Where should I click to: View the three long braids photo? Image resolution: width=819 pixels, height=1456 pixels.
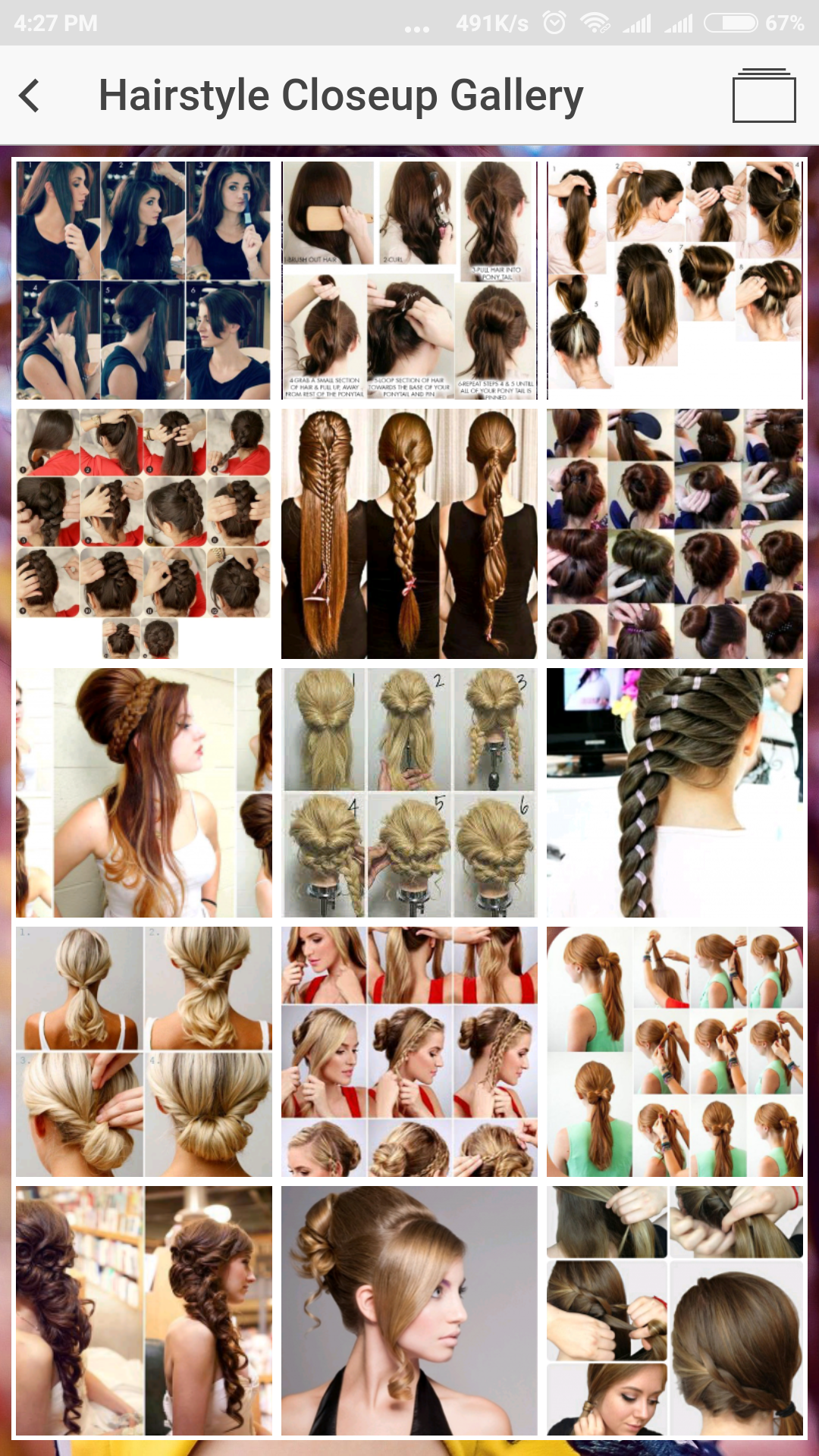(x=409, y=533)
